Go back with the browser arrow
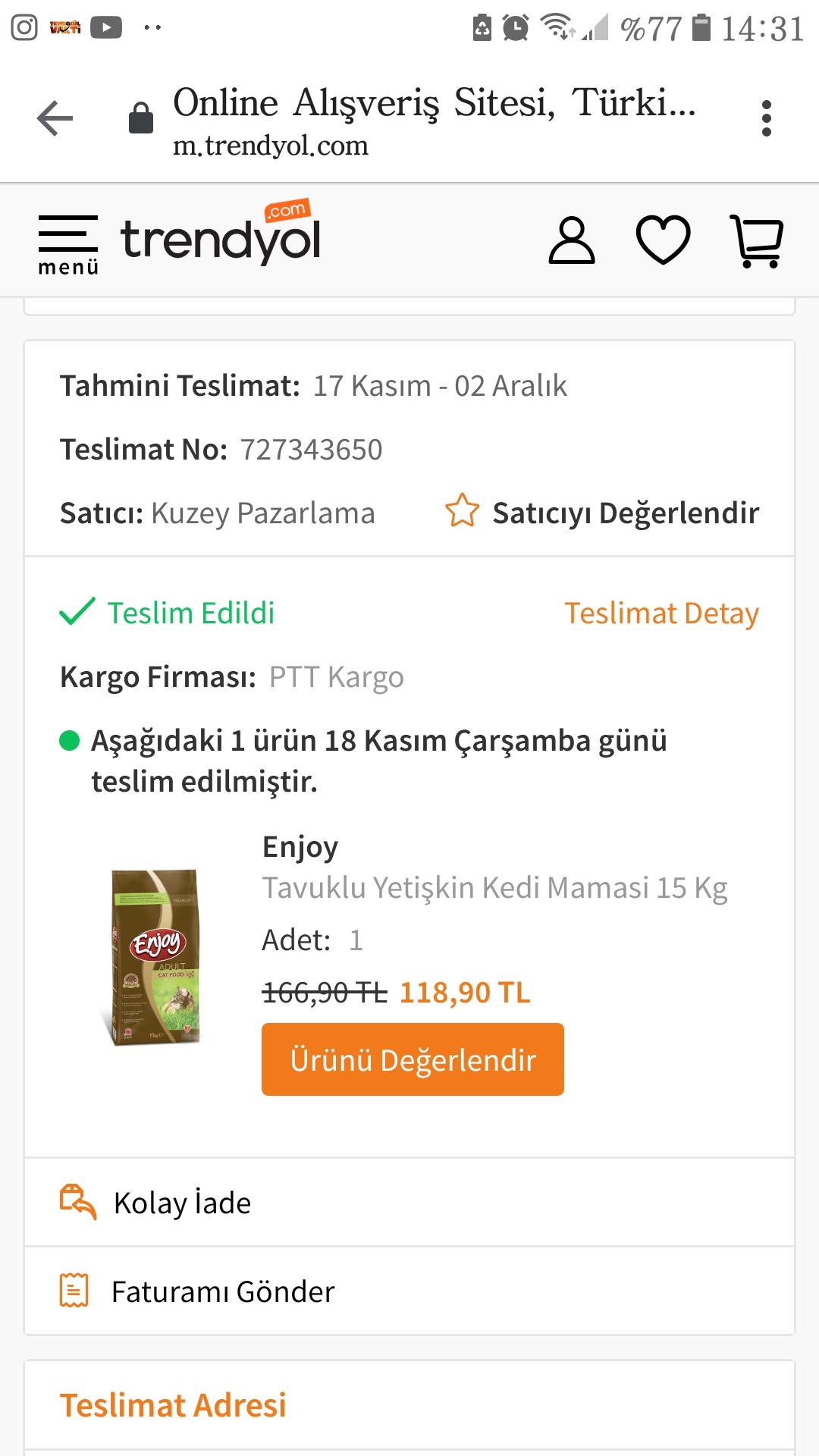Viewport: 819px width, 1456px height. pyautogui.click(x=55, y=119)
